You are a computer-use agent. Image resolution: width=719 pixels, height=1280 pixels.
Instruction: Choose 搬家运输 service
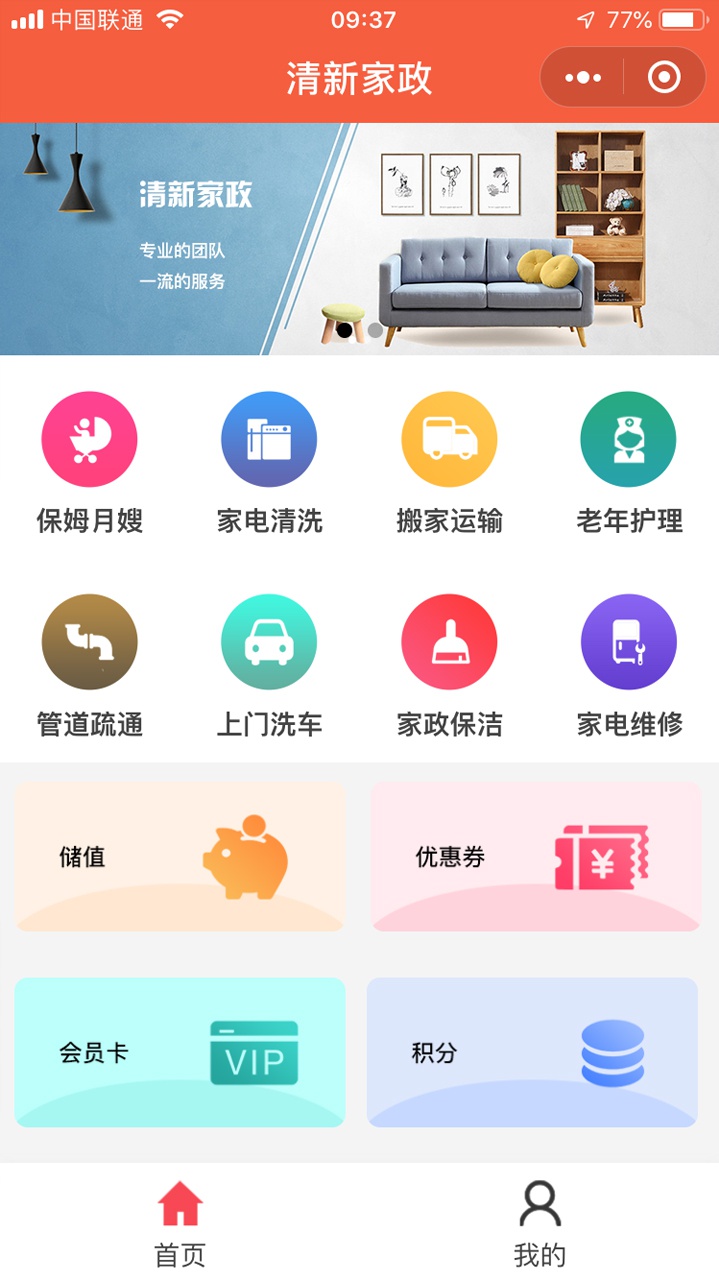(449, 440)
